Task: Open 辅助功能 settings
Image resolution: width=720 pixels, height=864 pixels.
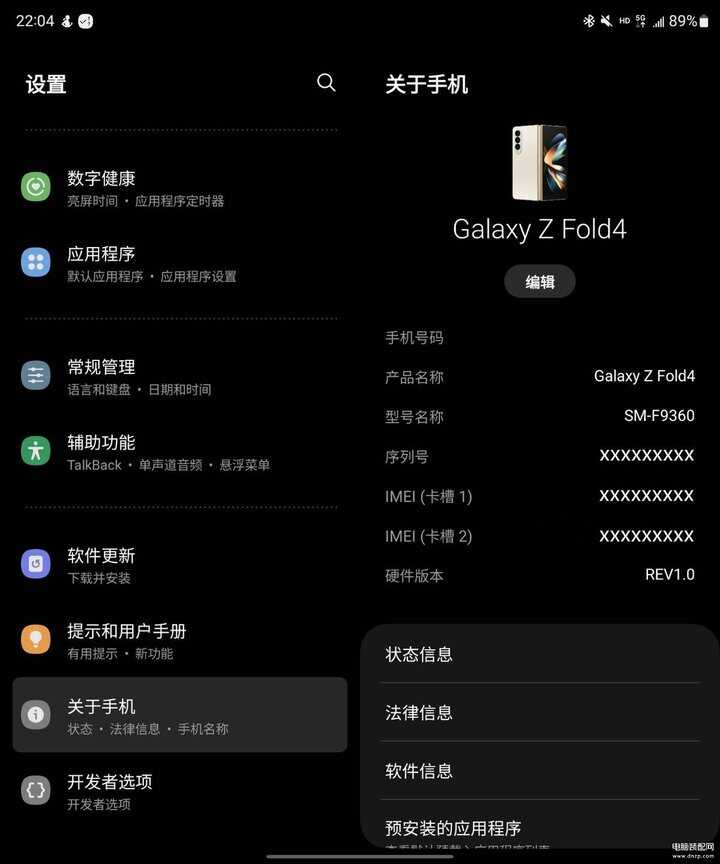Action: [x=180, y=452]
